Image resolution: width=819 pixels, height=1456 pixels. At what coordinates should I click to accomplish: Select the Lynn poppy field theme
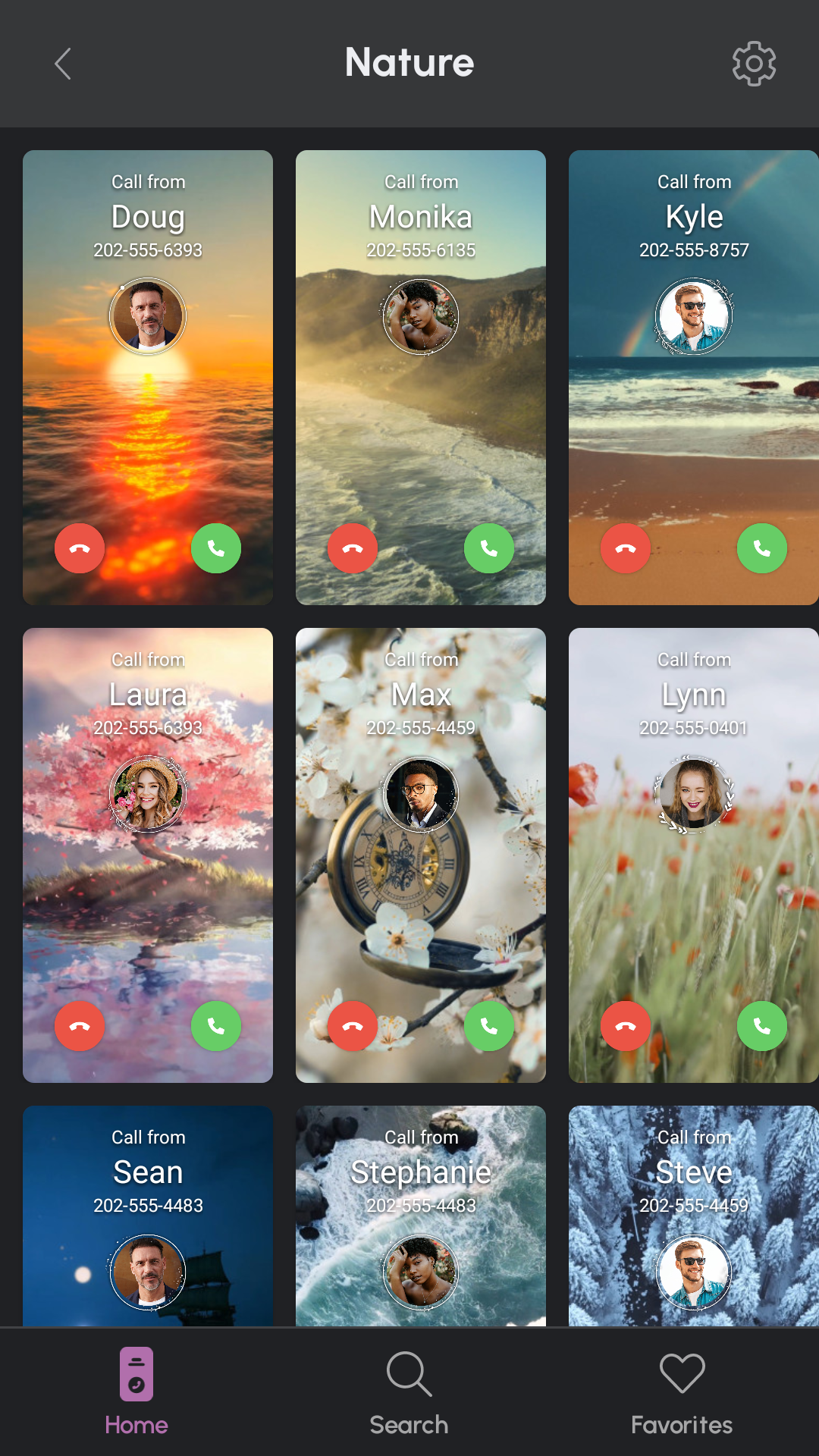[694, 855]
